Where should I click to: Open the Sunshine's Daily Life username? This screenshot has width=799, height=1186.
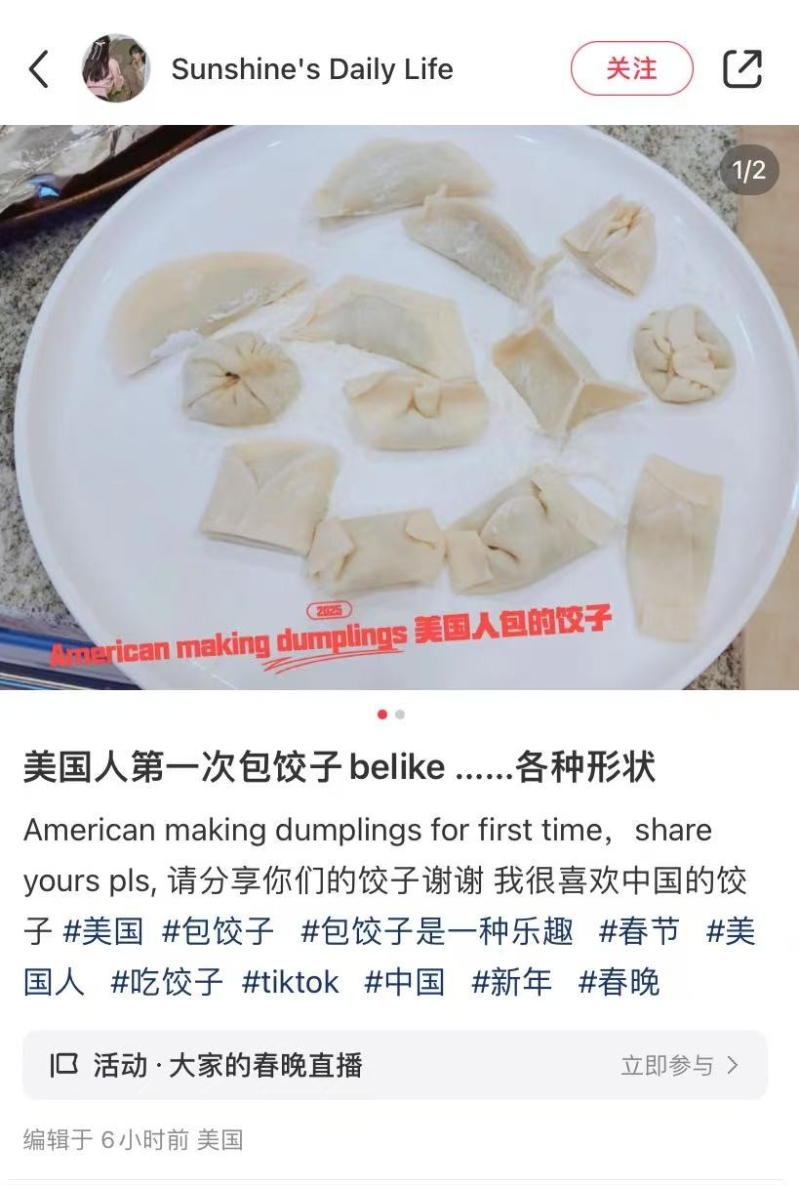(312, 69)
